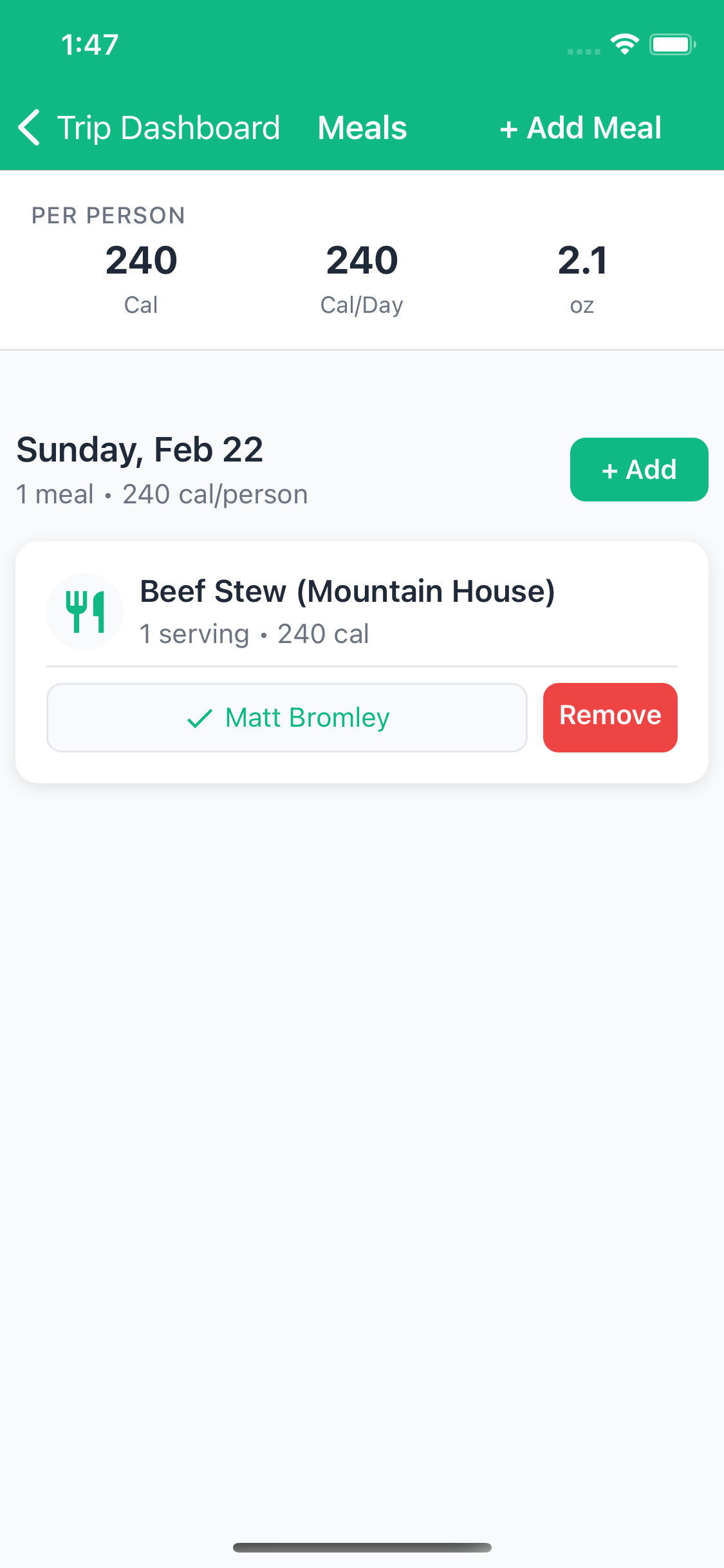Tap the home indicator bar
The height and width of the screenshot is (1568, 724).
pyautogui.click(x=362, y=1547)
